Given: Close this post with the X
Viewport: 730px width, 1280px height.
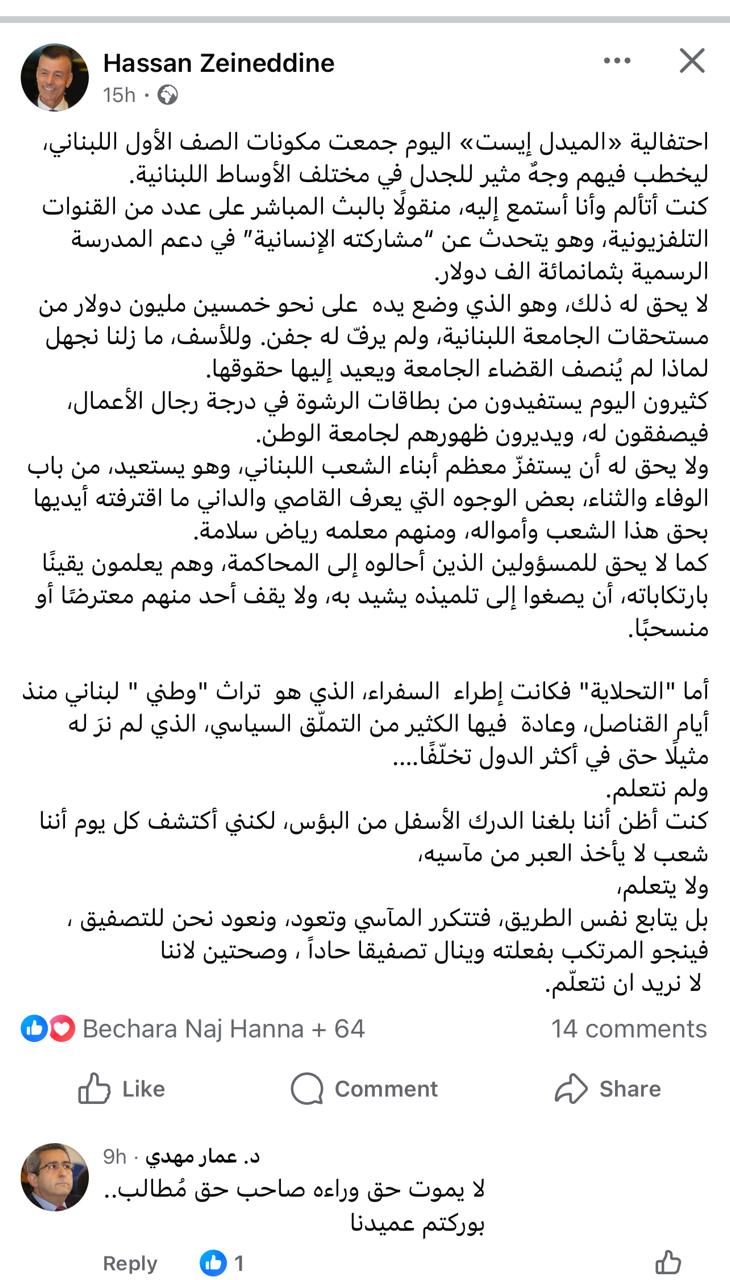Looking at the screenshot, I should pos(692,61).
